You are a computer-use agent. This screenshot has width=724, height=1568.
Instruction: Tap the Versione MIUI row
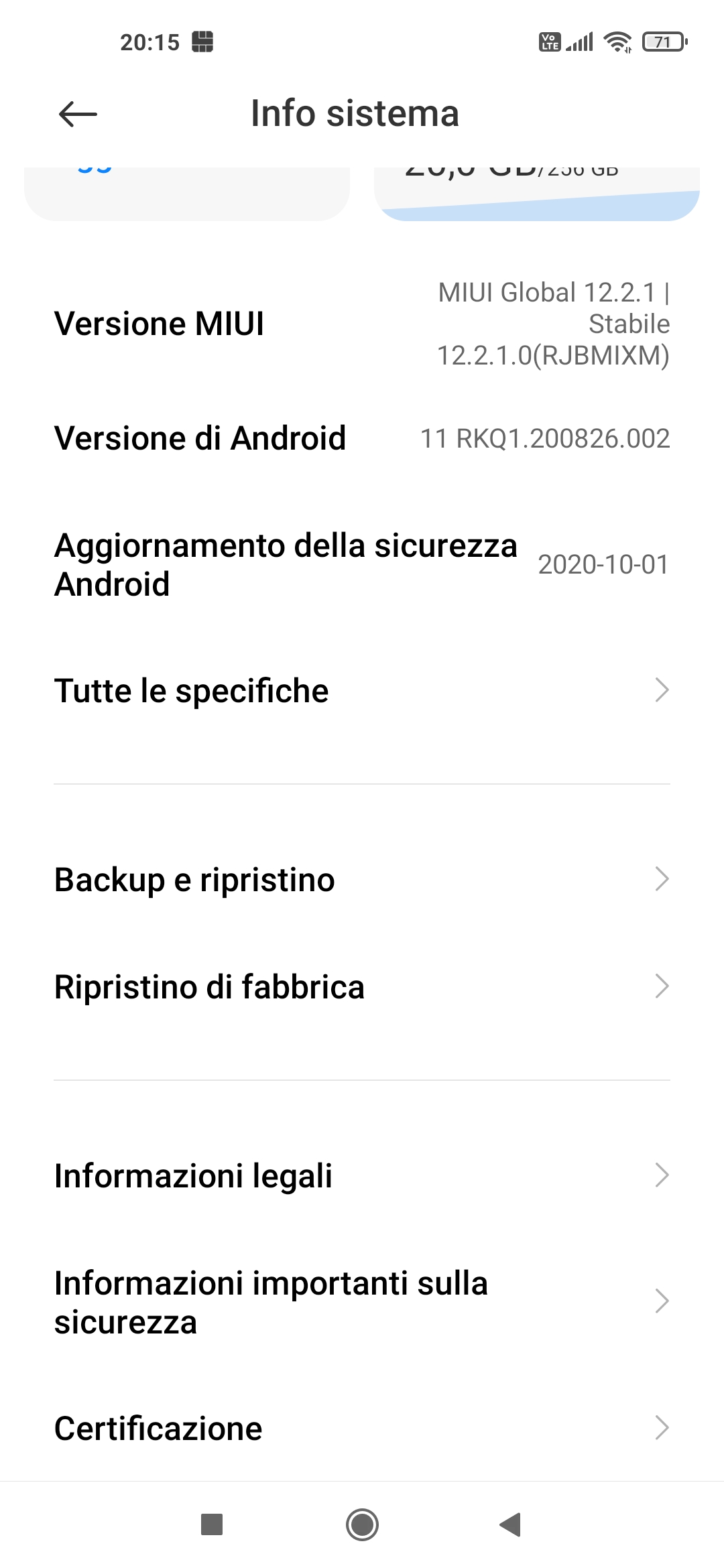362,324
